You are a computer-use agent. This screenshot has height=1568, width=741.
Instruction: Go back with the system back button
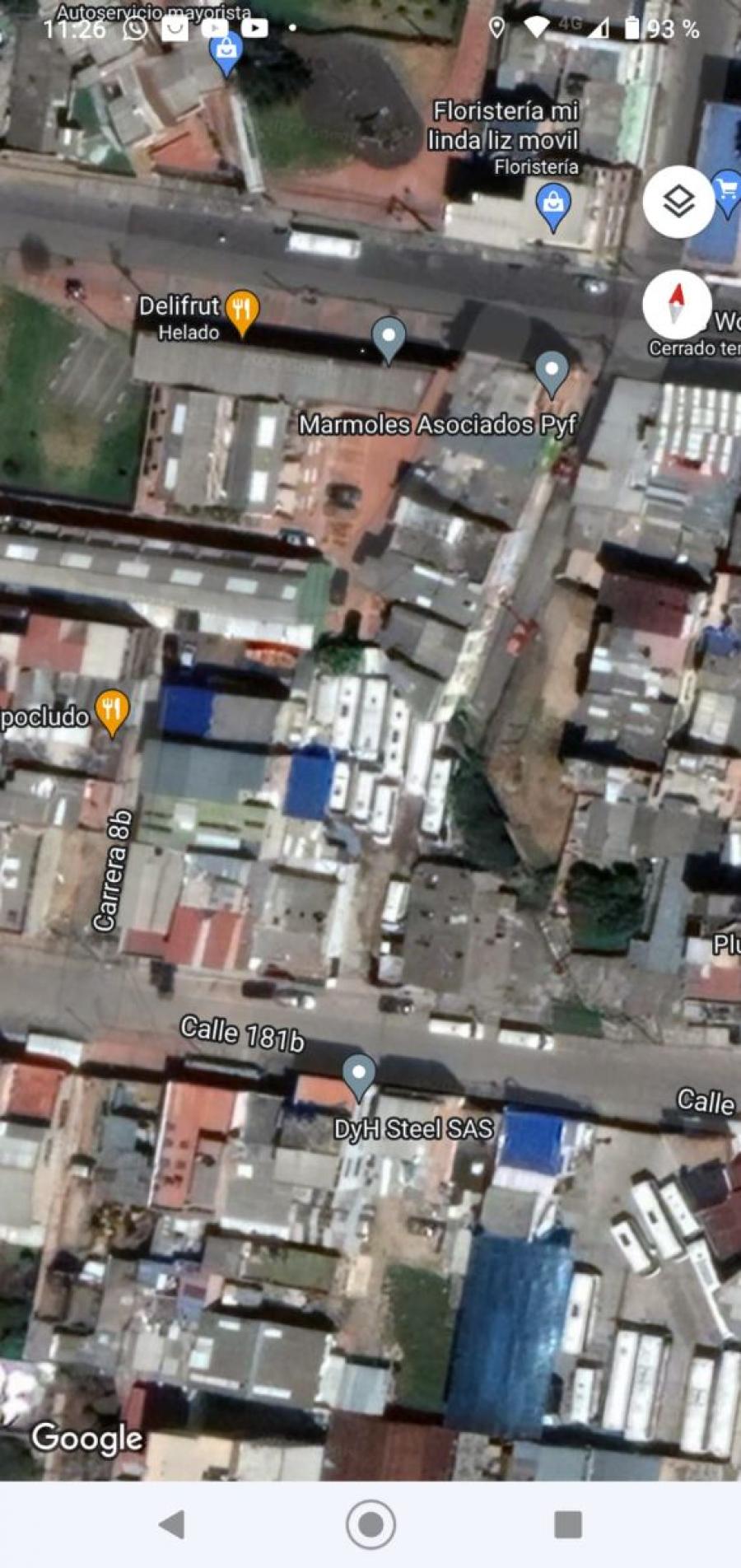(171, 1524)
